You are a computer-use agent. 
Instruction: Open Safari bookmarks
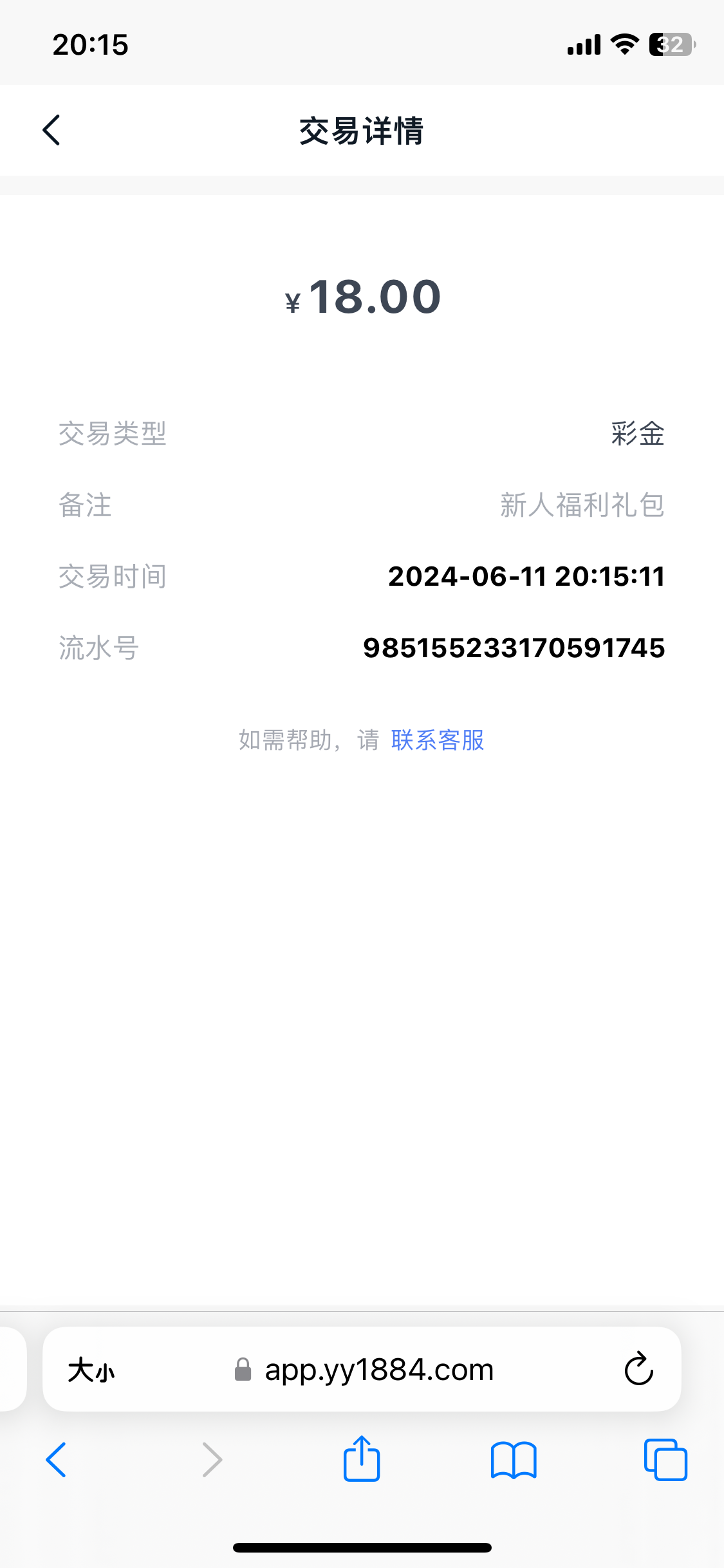click(x=513, y=1460)
